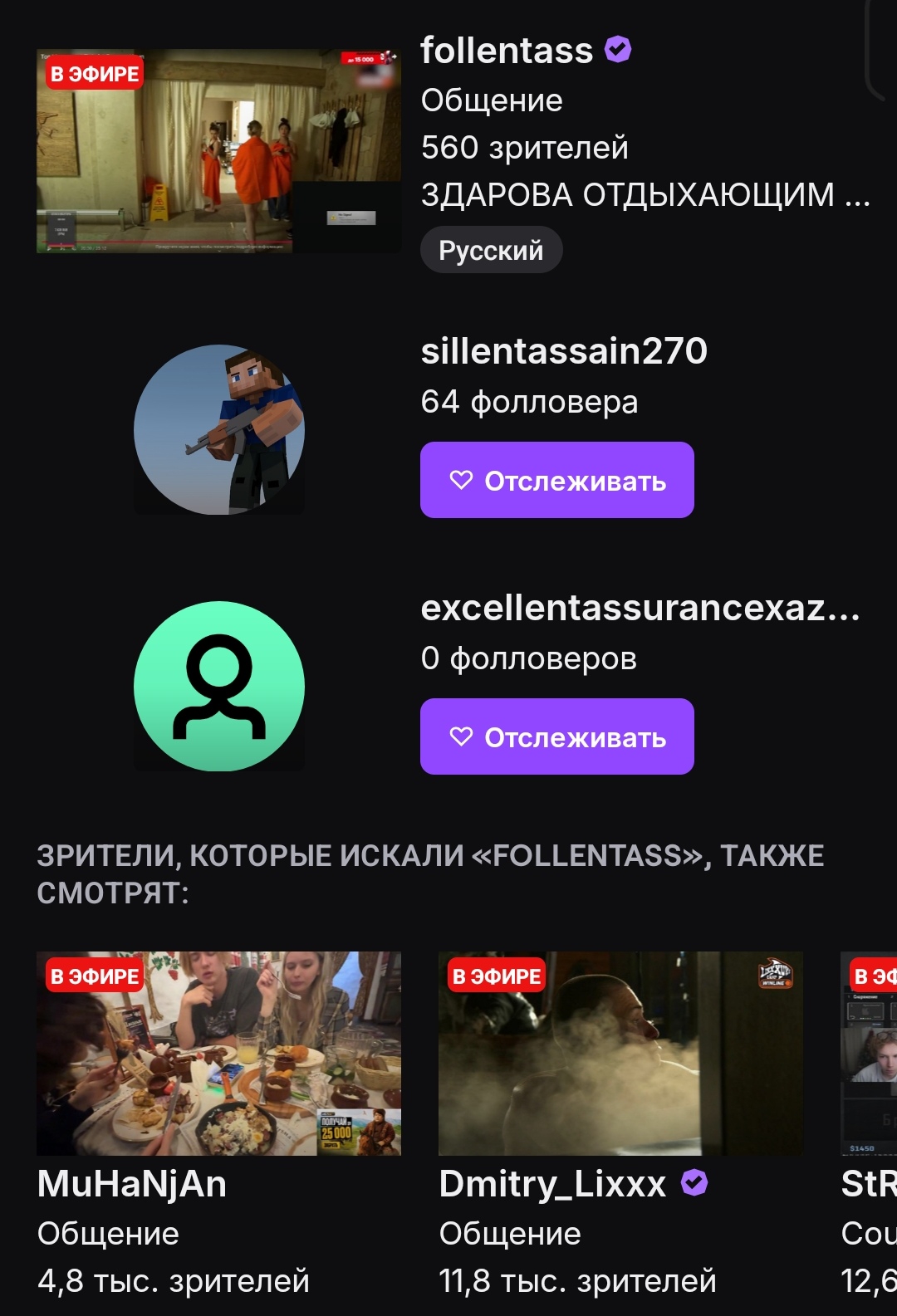
Task: Open the MuHaNjAn channel name
Action: click(x=132, y=1184)
